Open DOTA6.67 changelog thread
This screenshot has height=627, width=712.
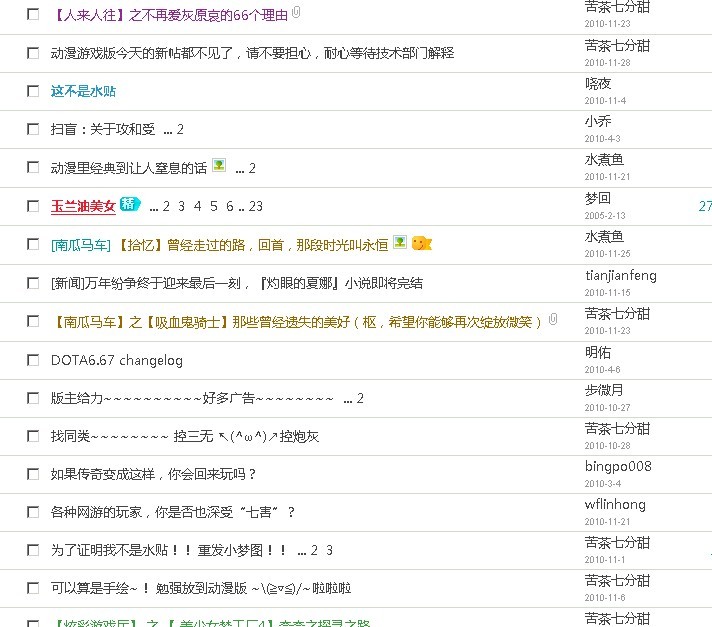tap(117, 360)
